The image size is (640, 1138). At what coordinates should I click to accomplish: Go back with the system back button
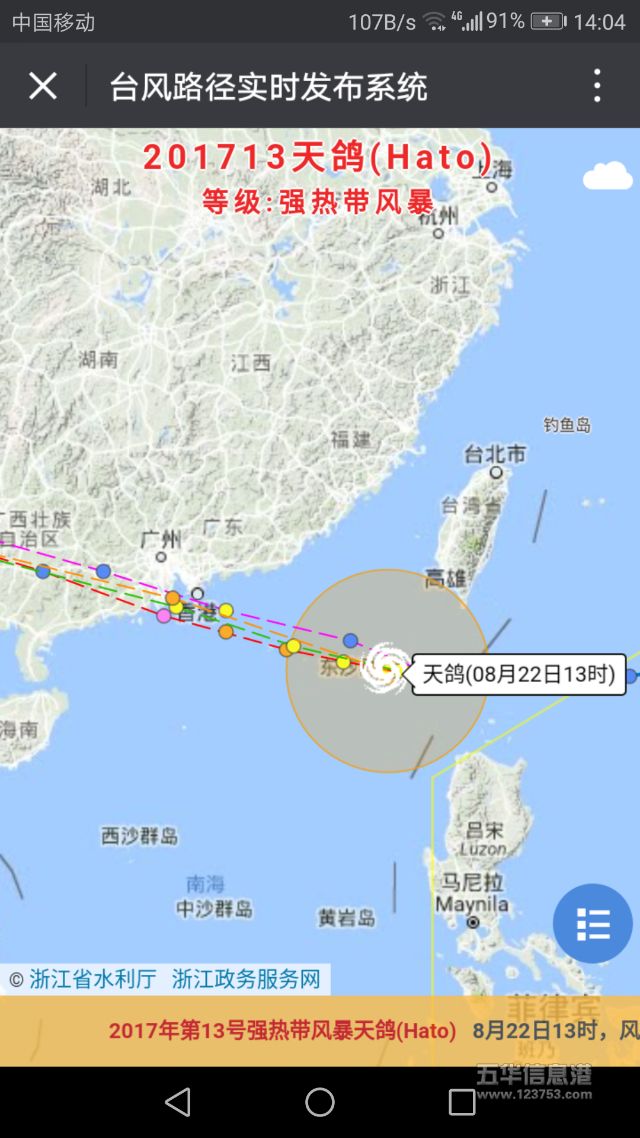point(178,1102)
